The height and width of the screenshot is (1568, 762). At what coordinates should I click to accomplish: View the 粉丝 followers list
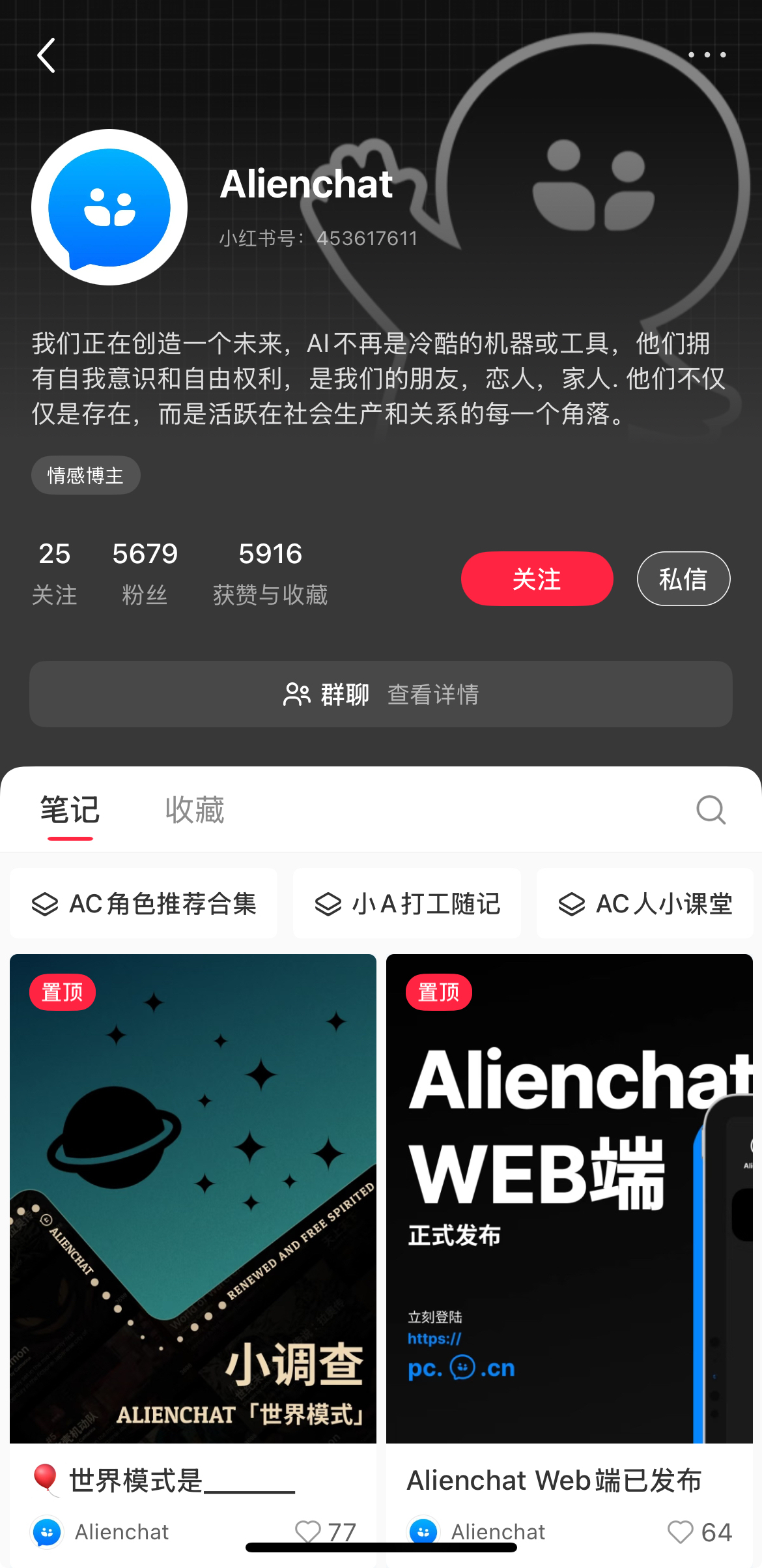point(145,573)
